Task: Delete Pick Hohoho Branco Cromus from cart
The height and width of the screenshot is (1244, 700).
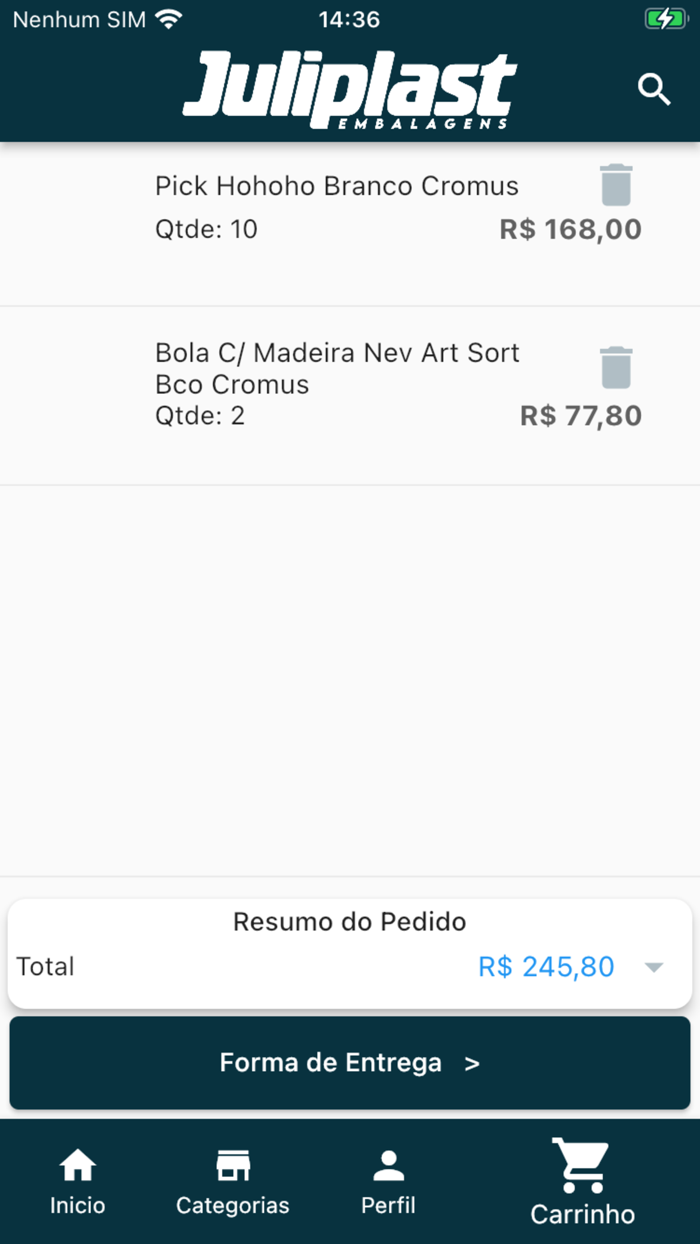Action: point(616,186)
